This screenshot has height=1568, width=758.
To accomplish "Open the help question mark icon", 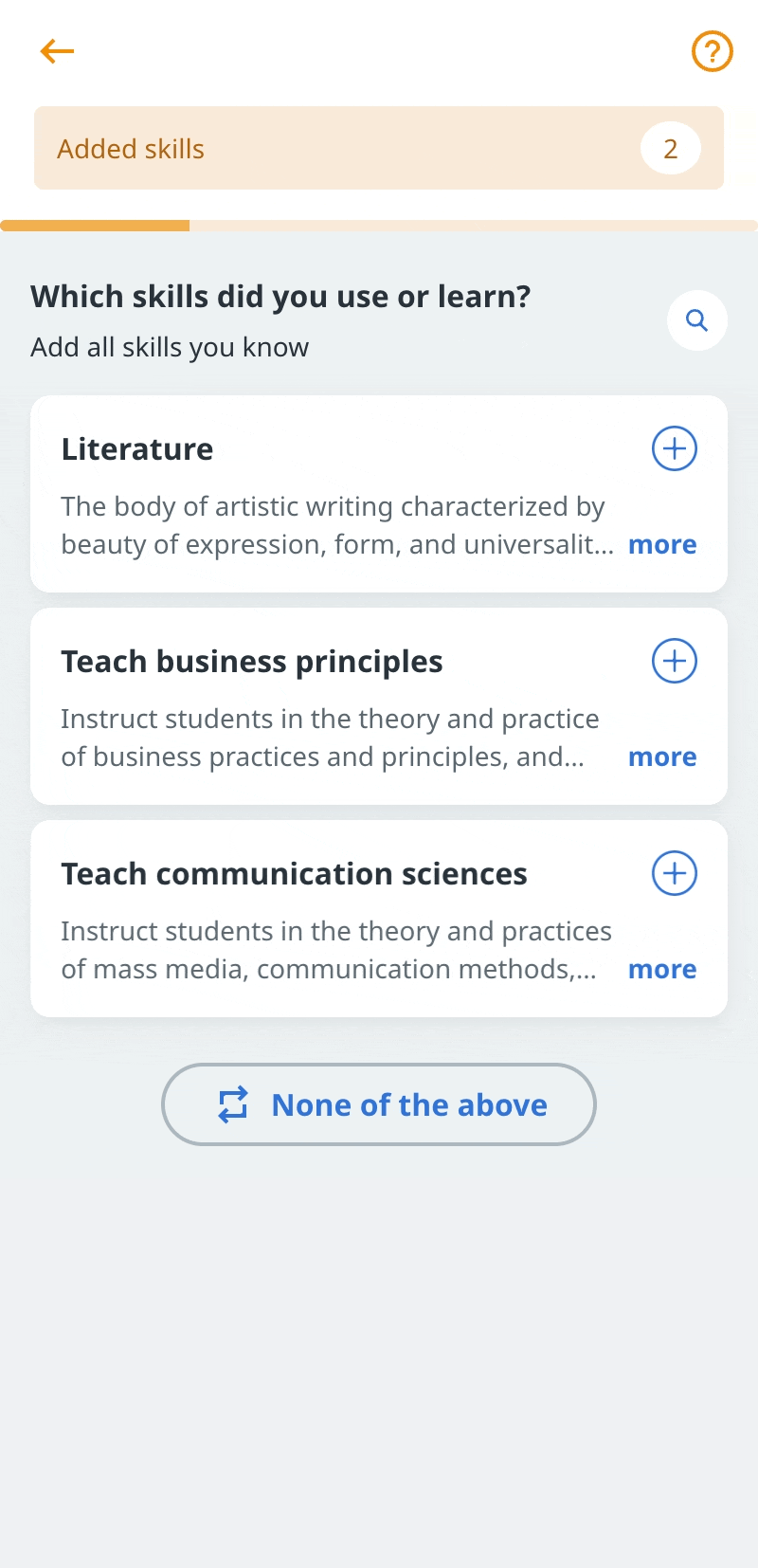I will coord(713,51).
